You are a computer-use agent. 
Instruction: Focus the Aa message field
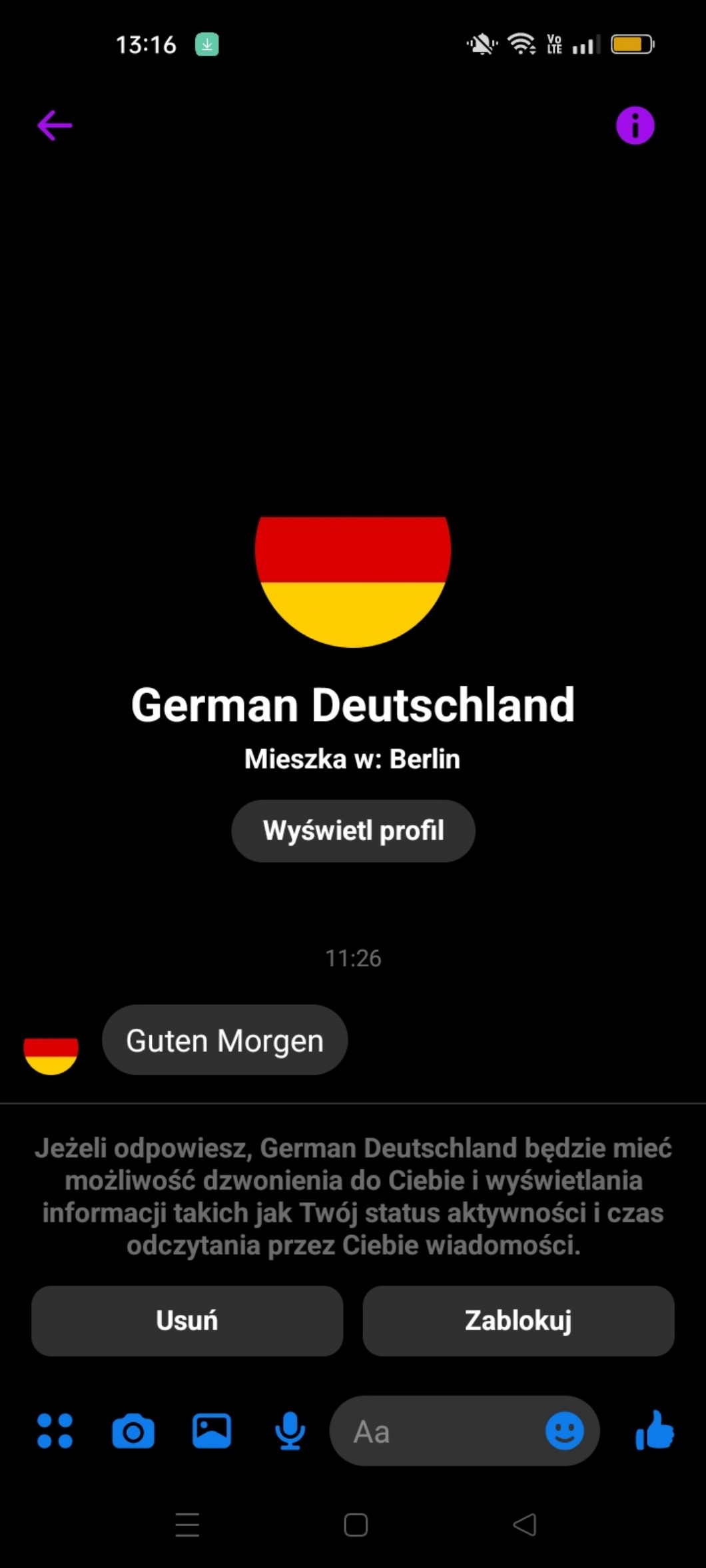(x=433, y=1431)
